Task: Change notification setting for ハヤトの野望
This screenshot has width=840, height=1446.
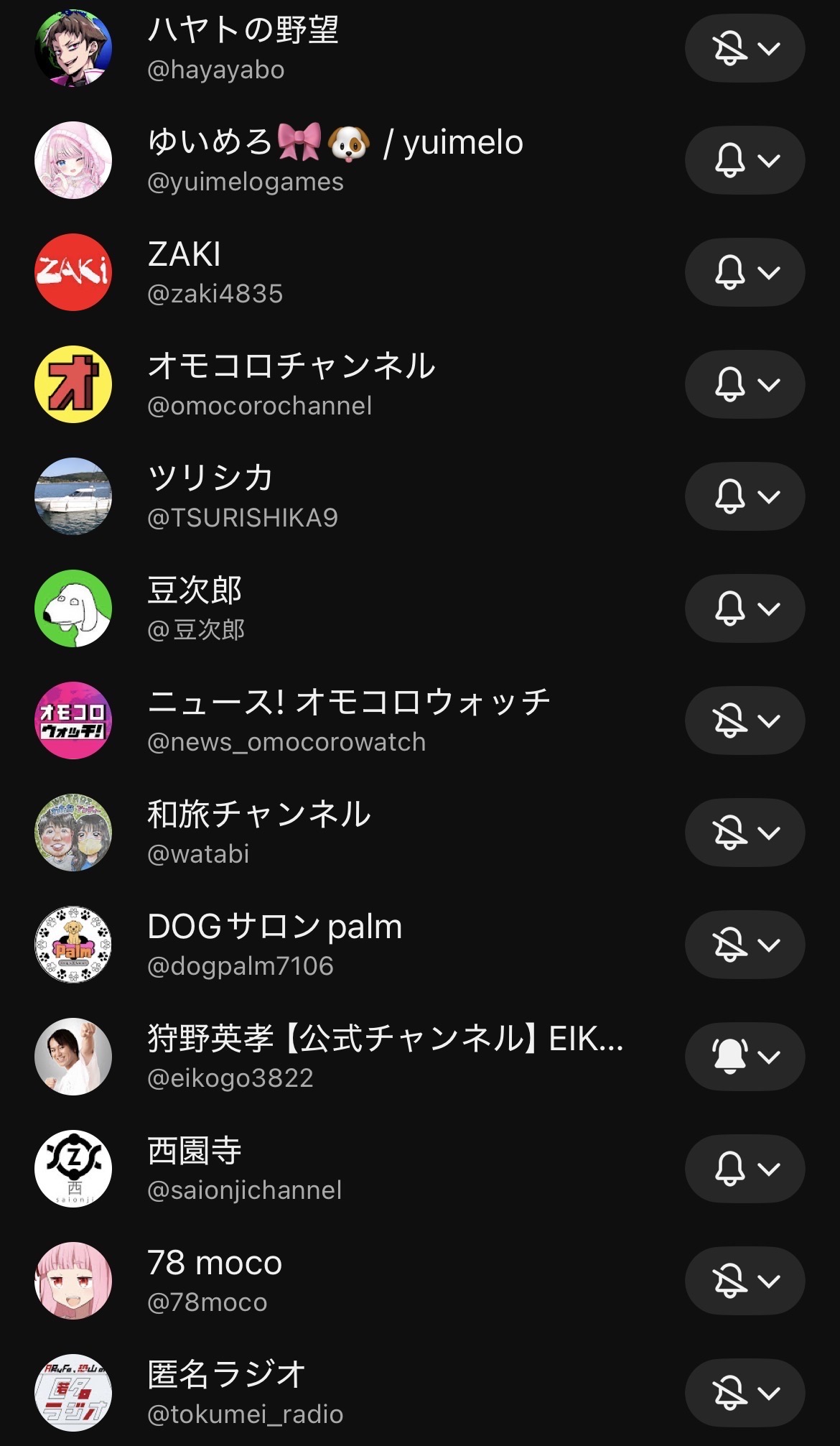Action: 745,48
